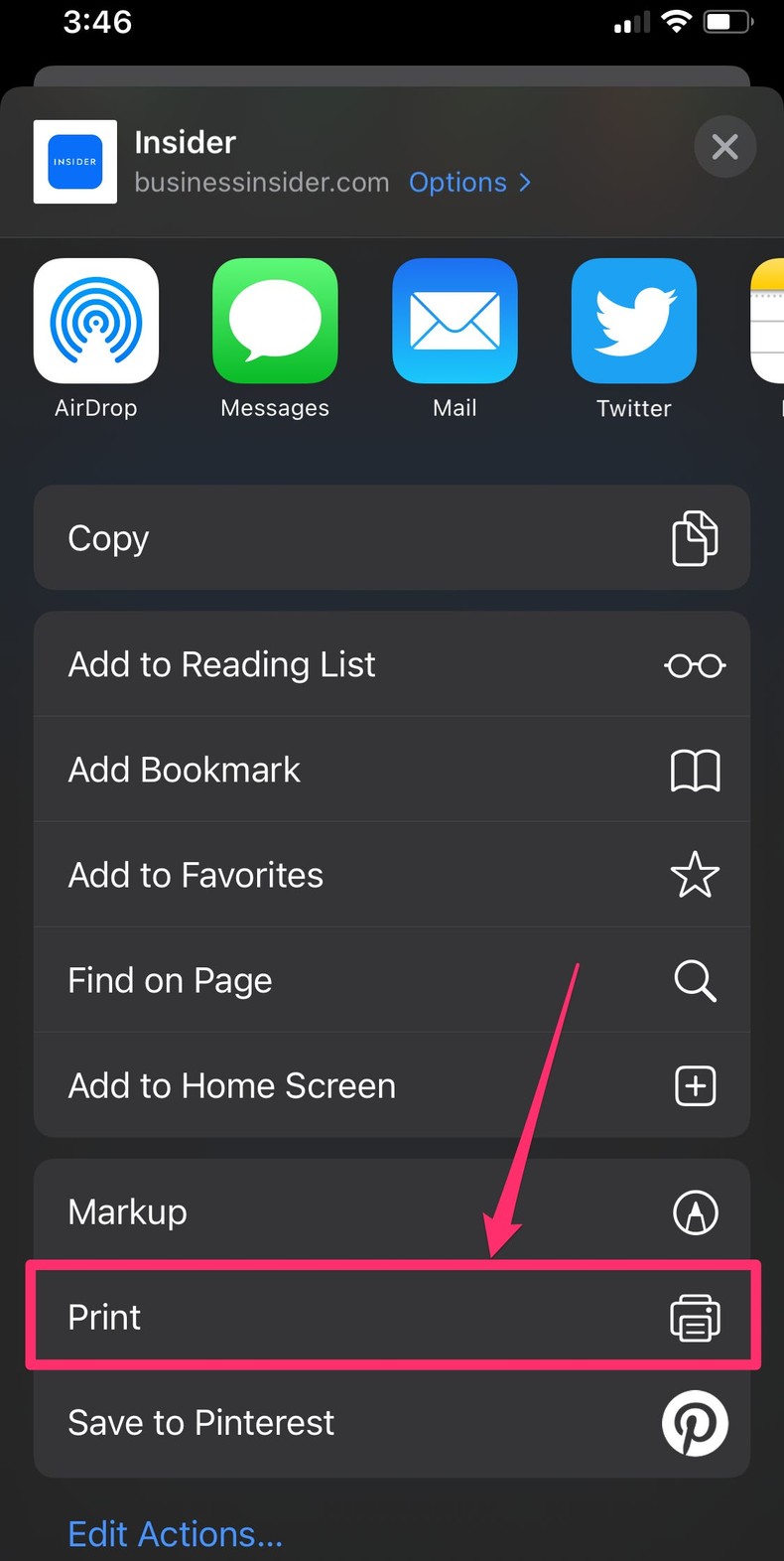Select Add to Home Screen
Image resolution: width=784 pixels, height=1561 pixels.
[391, 1085]
